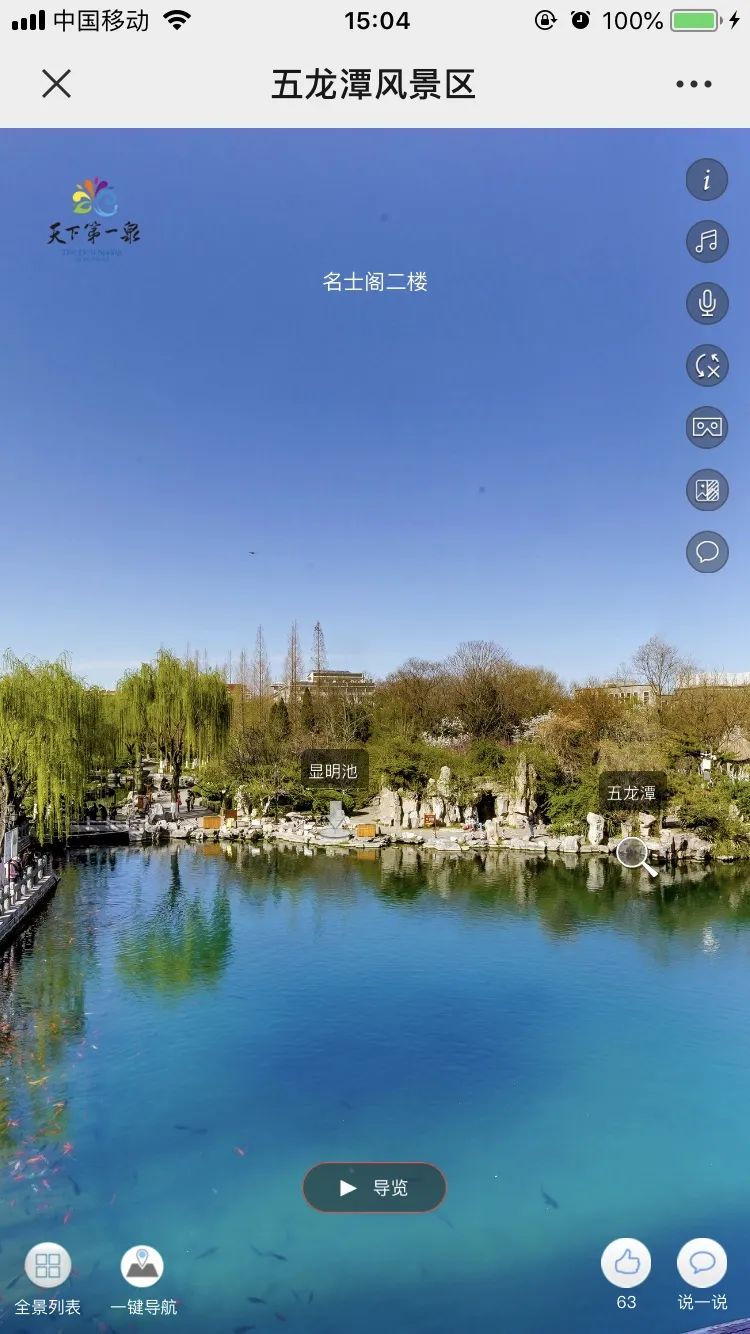Image resolution: width=750 pixels, height=1334 pixels.
Task: Start the 导览 guided tour
Action: 374,1188
